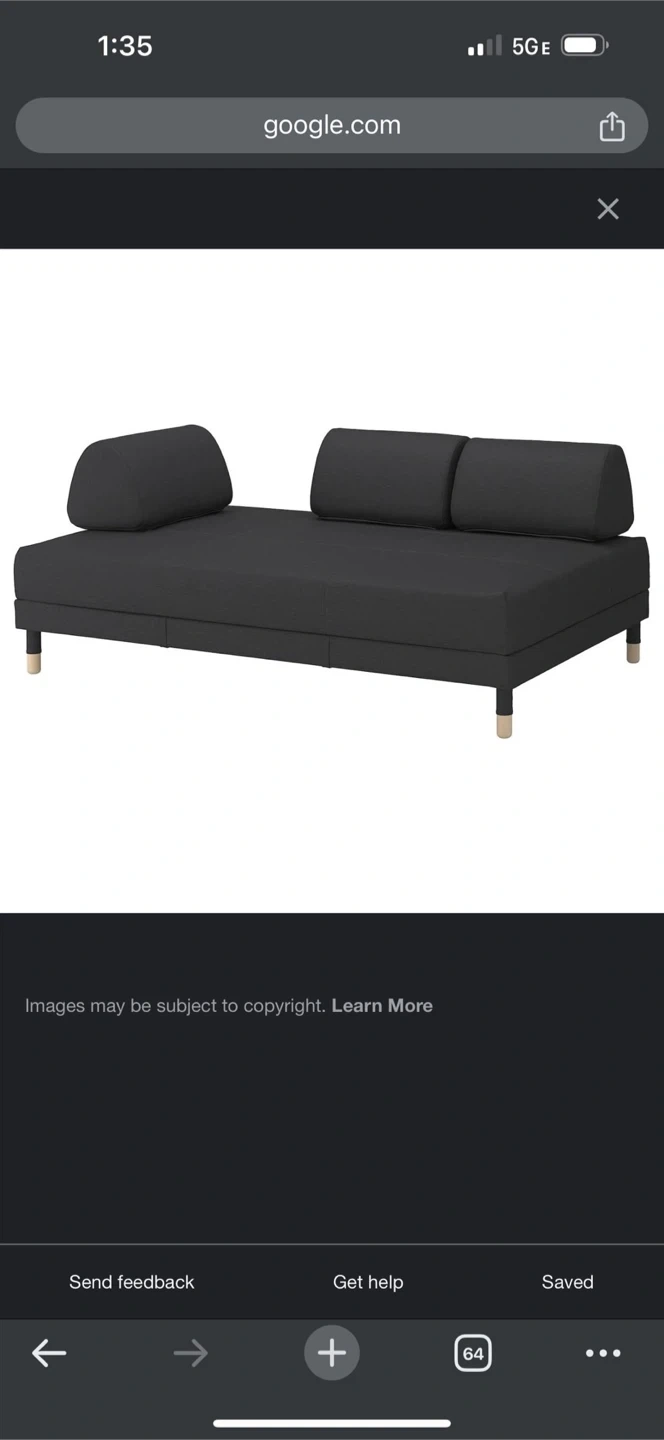Open the Saved items
The image size is (664, 1440).
click(567, 1282)
